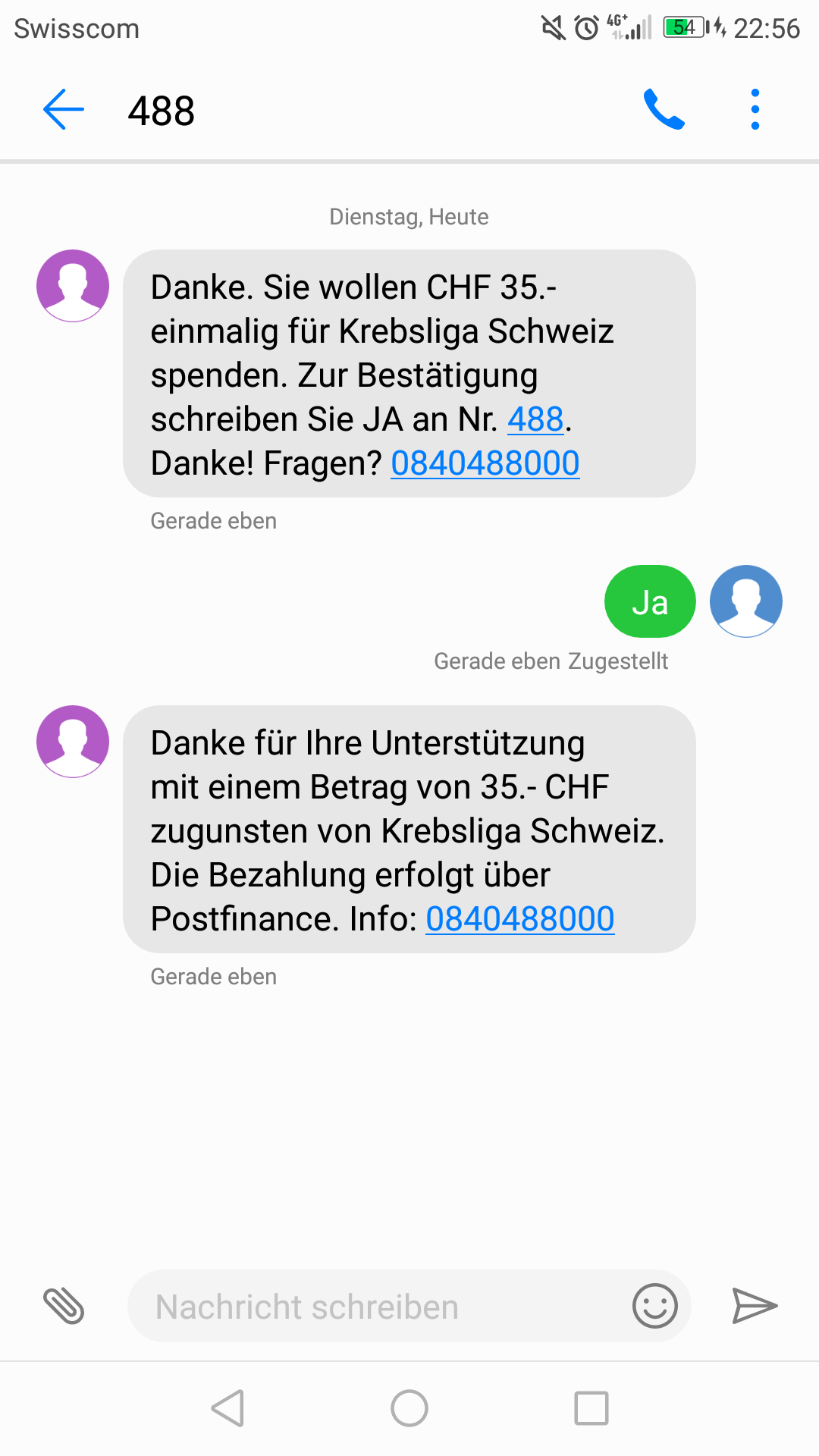Tap the 488 link in the first message
This screenshot has width=819, height=1456.
pos(535,419)
